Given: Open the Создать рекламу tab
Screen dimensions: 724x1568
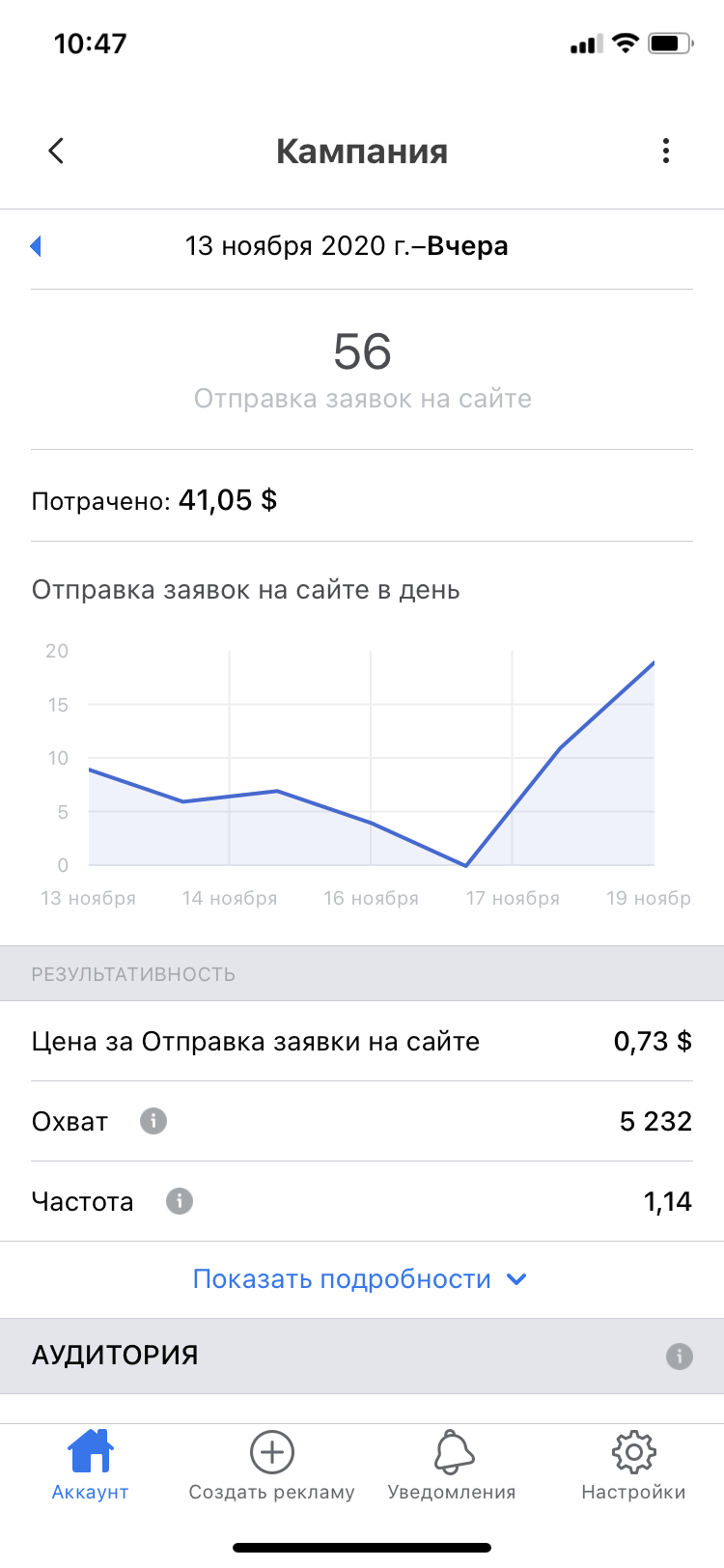Looking at the screenshot, I should (x=271, y=1466).
